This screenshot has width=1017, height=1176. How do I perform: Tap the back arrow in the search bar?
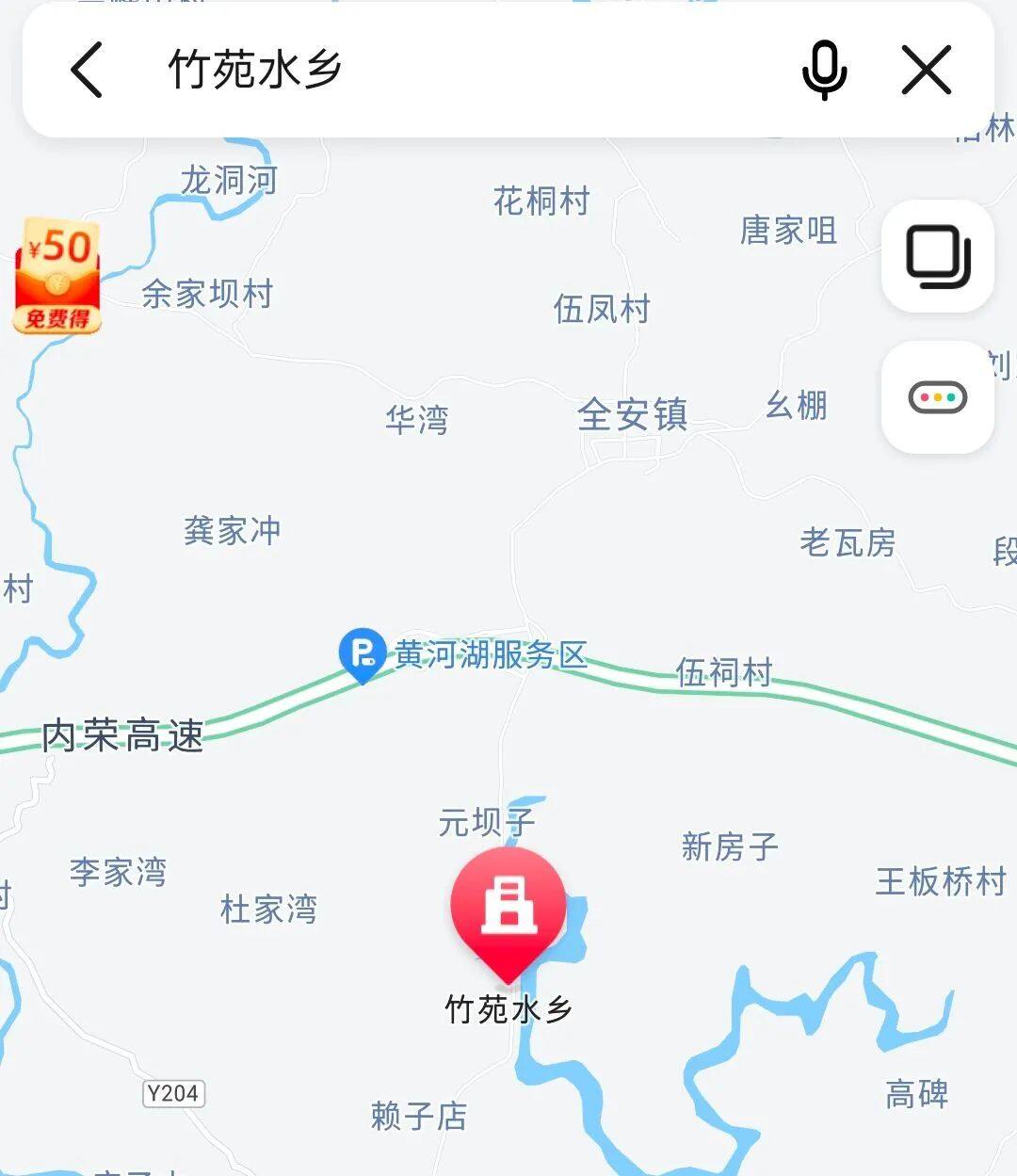pyautogui.click(x=88, y=68)
